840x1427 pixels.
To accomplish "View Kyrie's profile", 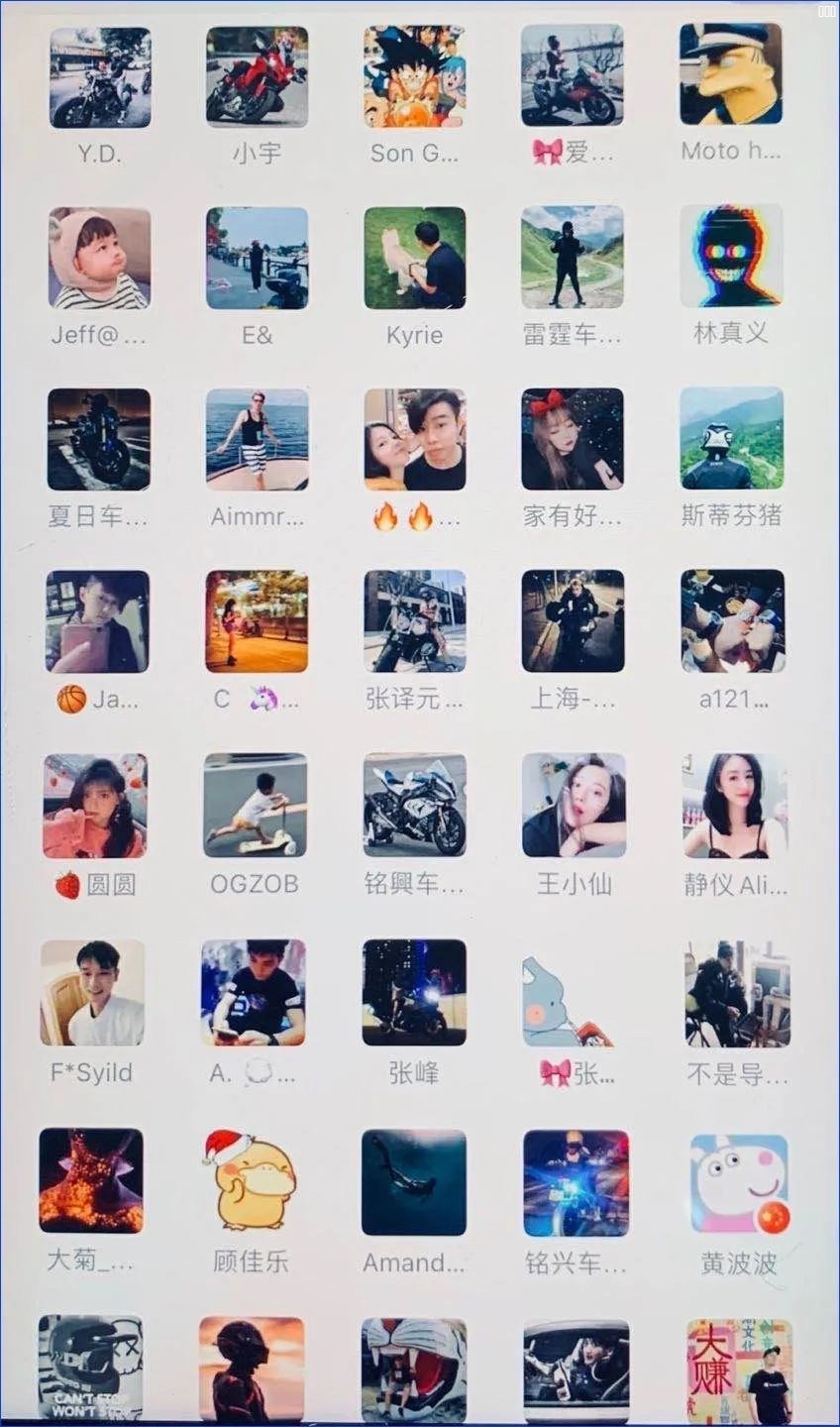I will pos(414,258).
